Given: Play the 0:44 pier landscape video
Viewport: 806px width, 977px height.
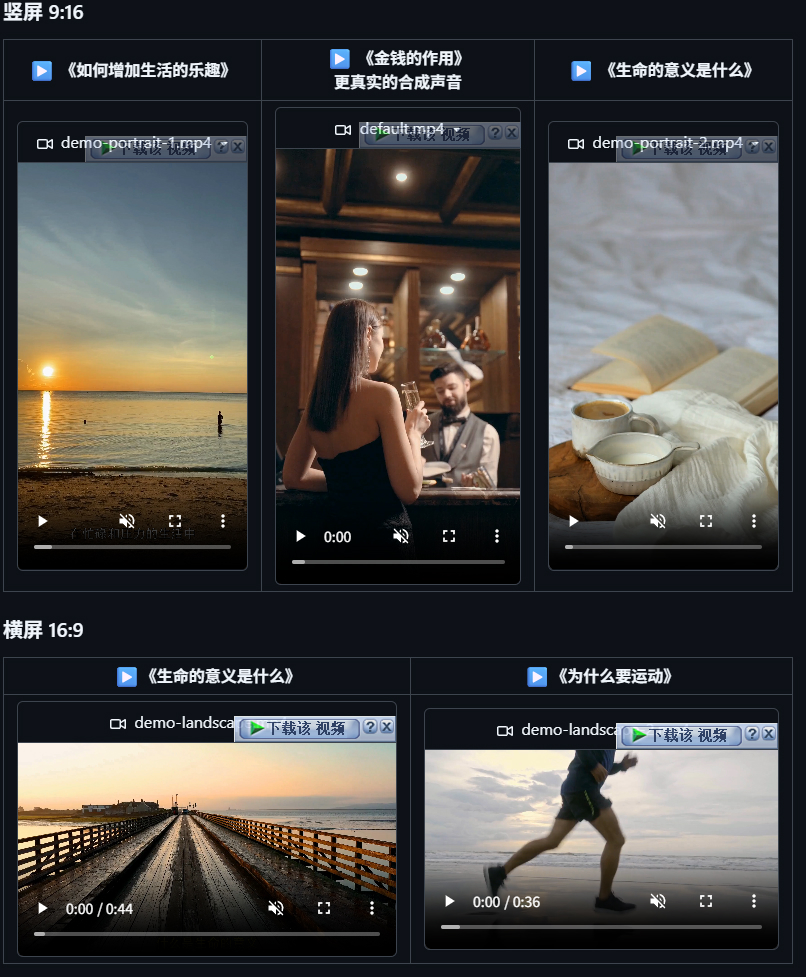Looking at the screenshot, I should click(x=42, y=908).
